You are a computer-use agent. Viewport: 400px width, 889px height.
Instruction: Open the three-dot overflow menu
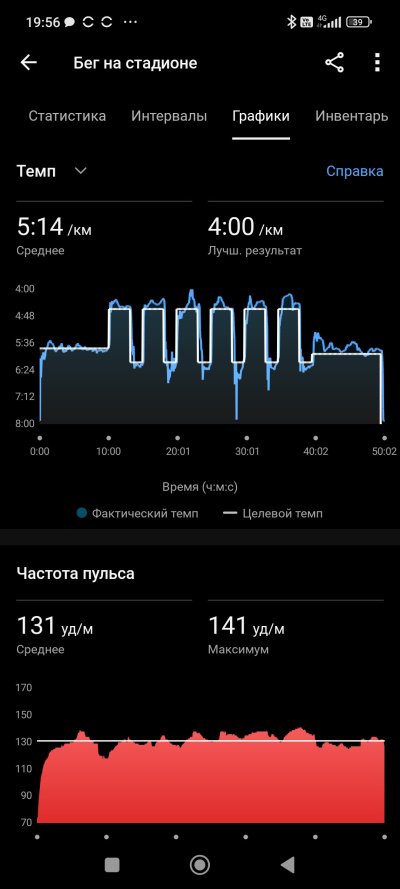click(x=377, y=63)
